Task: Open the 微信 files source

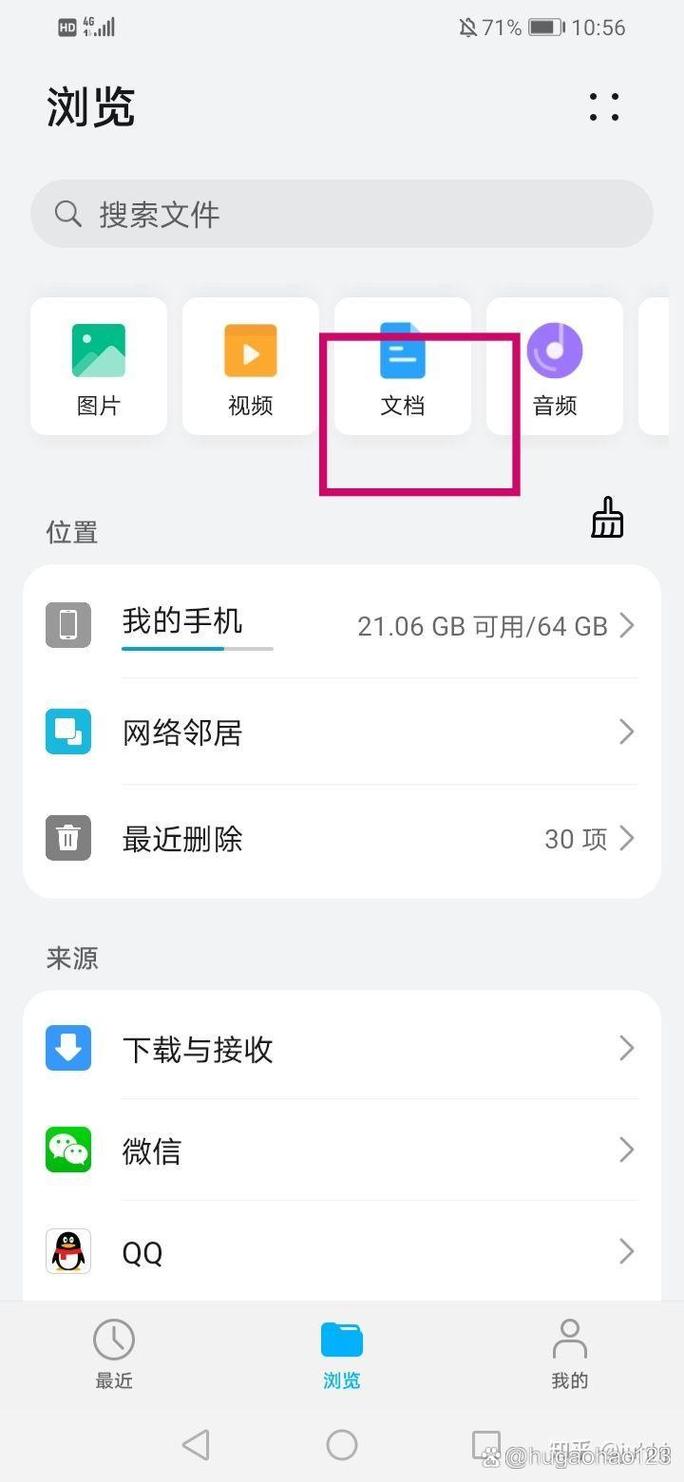Action: click(341, 1150)
